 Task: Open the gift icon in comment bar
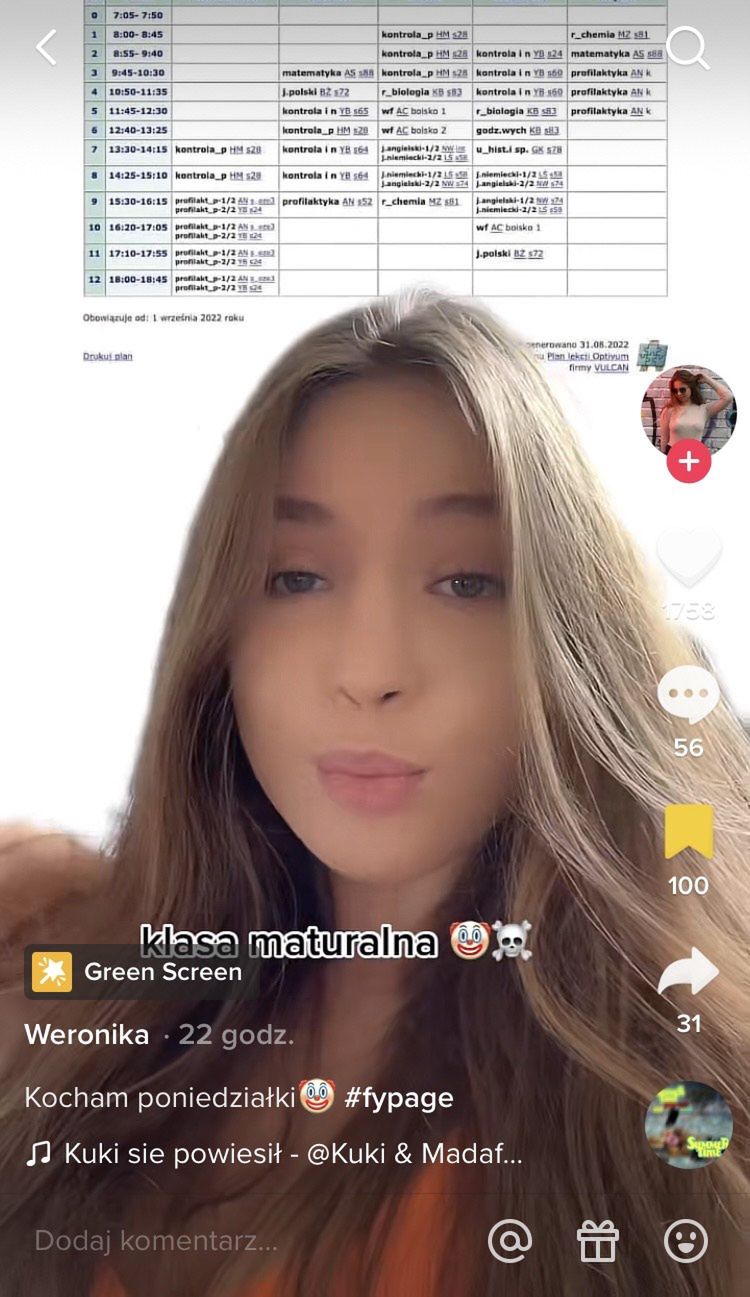click(x=598, y=1241)
